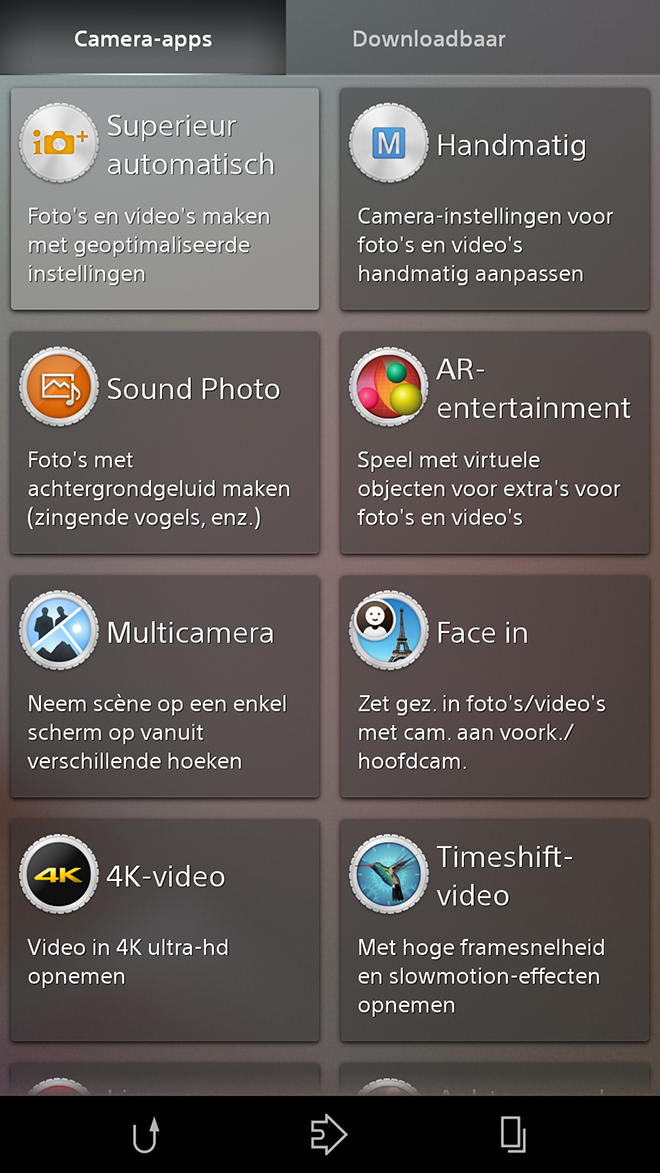660x1173 pixels.
Task: Select 4K-video recording mode
Action: (x=165, y=930)
